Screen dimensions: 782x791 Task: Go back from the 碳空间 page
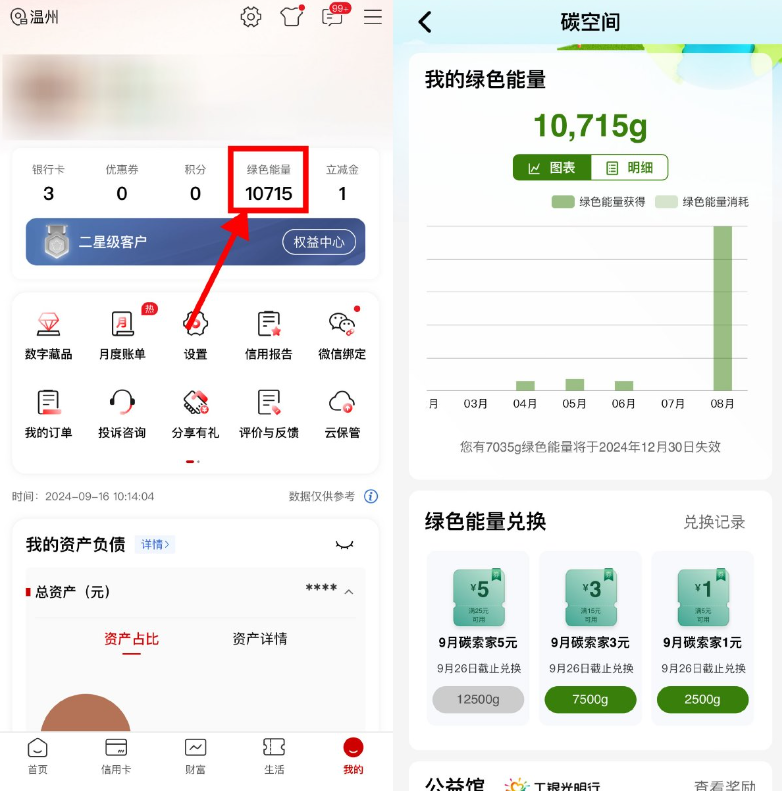pos(425,22)
